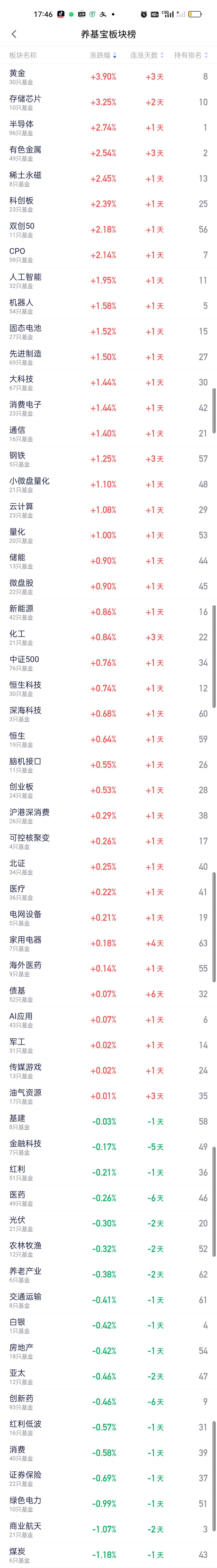View the 债基 sector details

pos(108,994)
